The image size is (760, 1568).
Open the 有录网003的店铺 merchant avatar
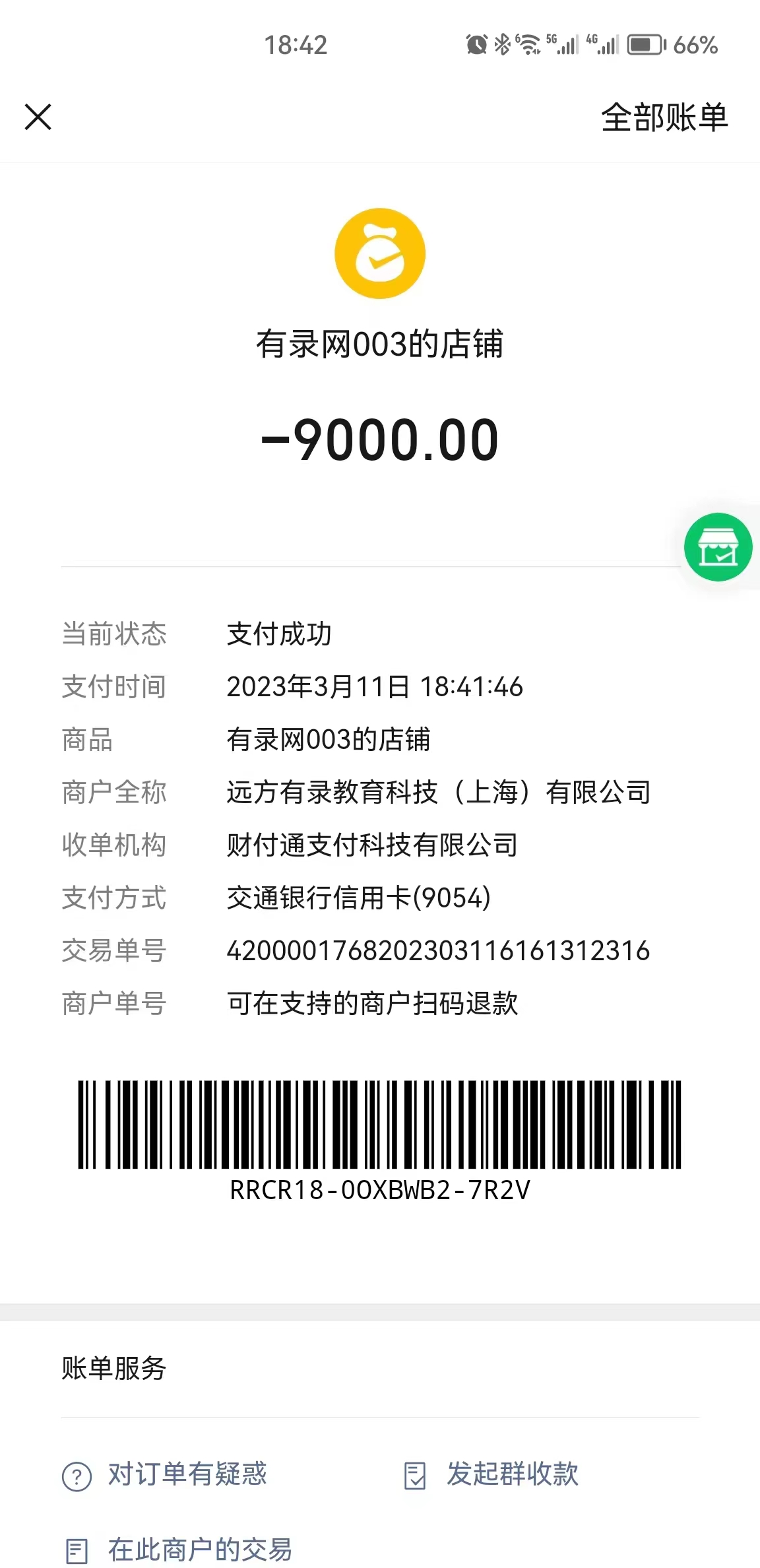(x=380, y=254)
